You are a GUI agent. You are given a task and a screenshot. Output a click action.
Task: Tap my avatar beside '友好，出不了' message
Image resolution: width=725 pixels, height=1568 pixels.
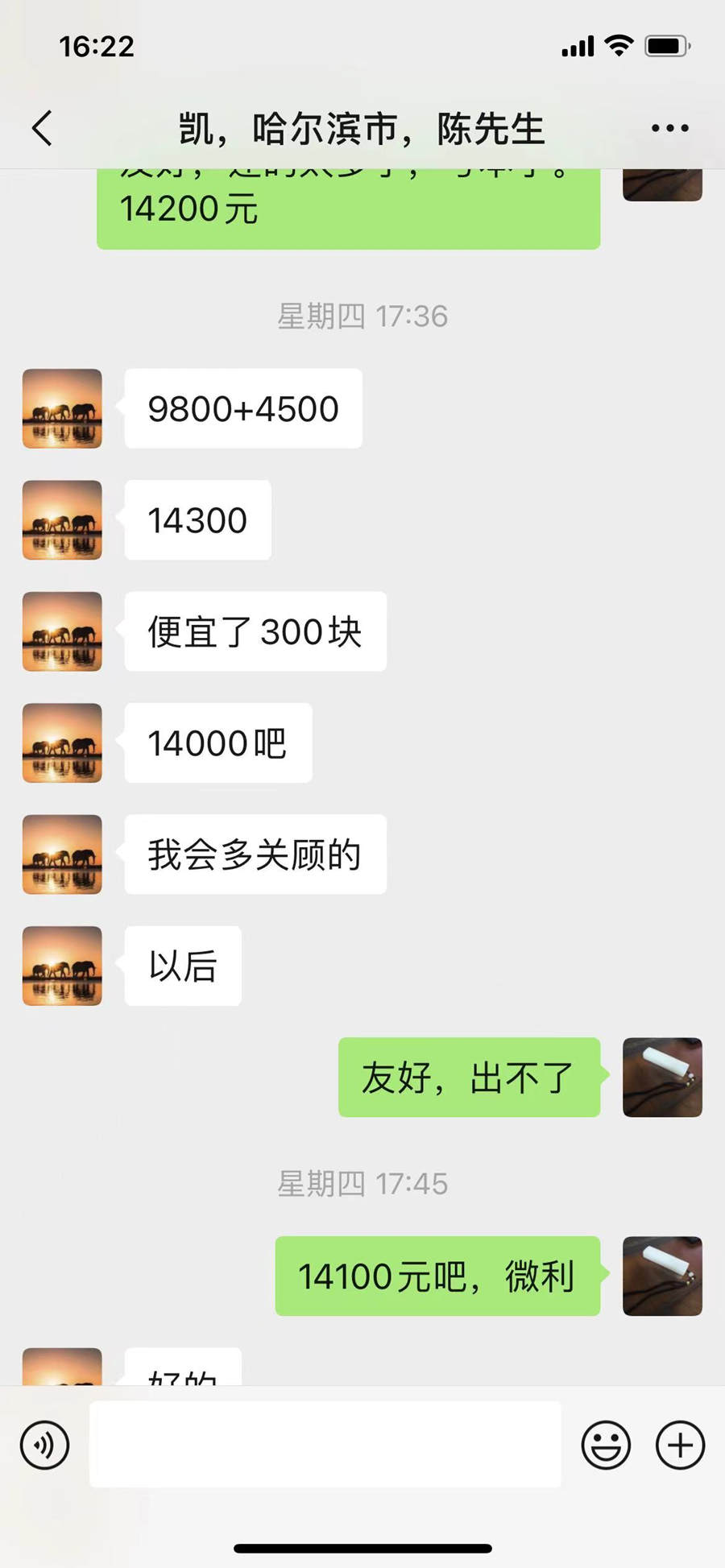[662, 1077]
